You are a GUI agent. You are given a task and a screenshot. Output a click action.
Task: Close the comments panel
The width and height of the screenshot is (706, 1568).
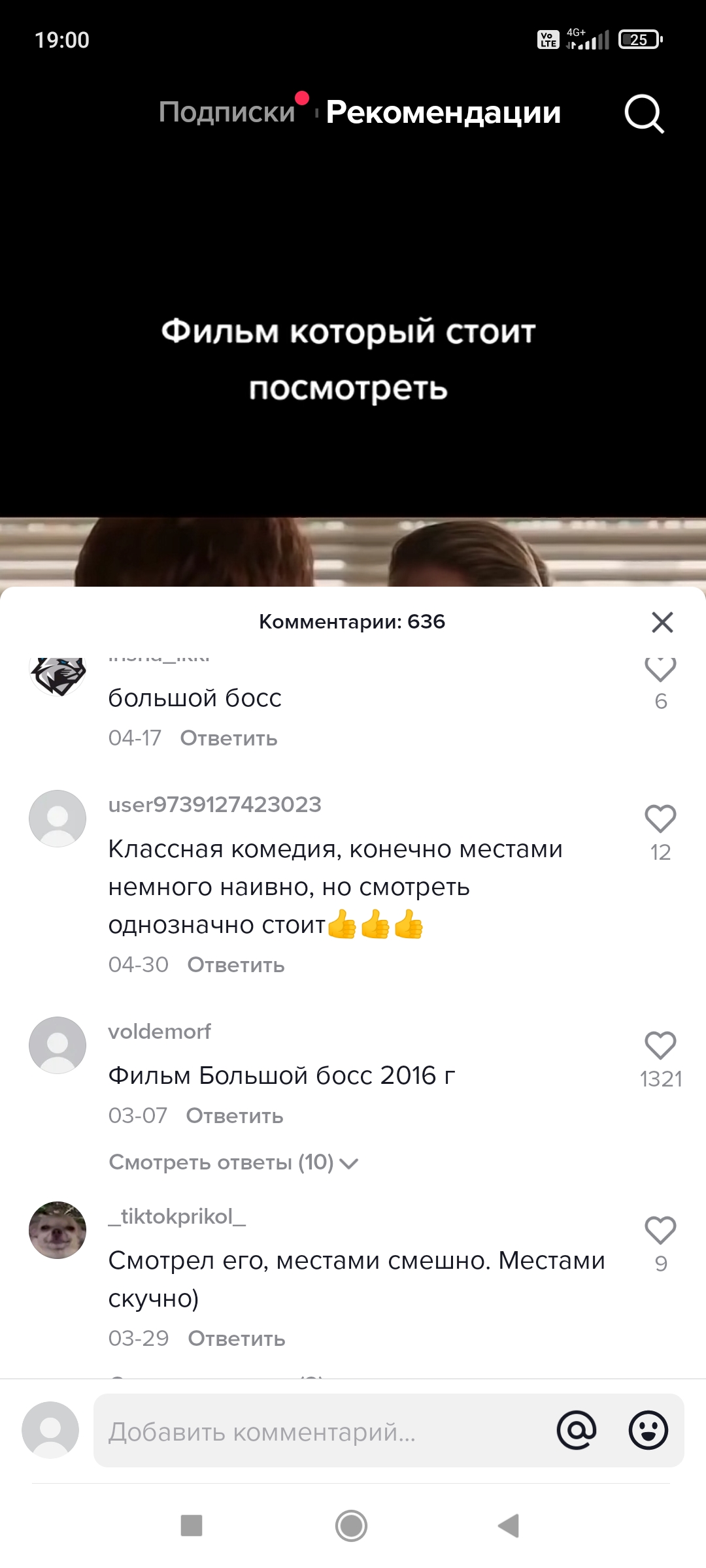point(662,622)
